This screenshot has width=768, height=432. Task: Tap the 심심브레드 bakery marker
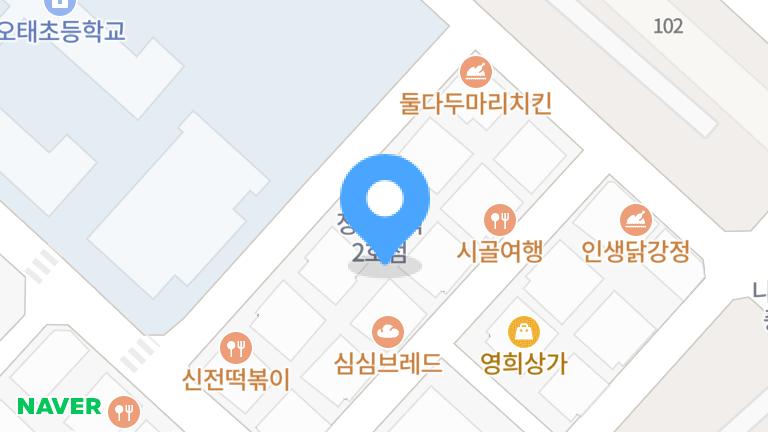tap(387, 331)
